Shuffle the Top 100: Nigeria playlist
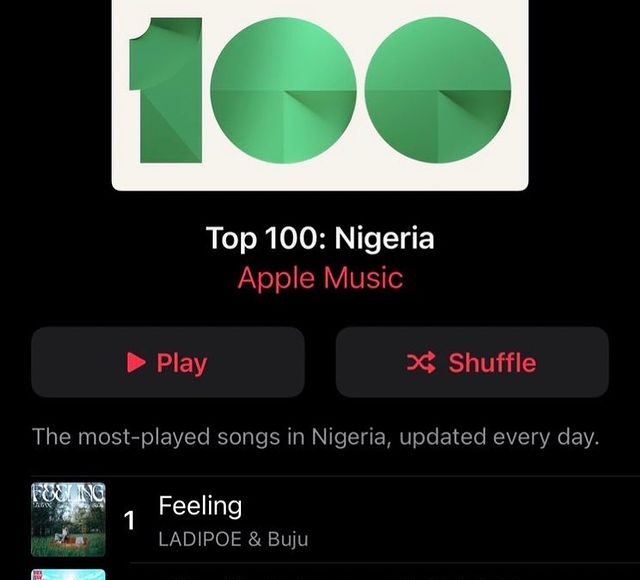 tap(471, 362)
